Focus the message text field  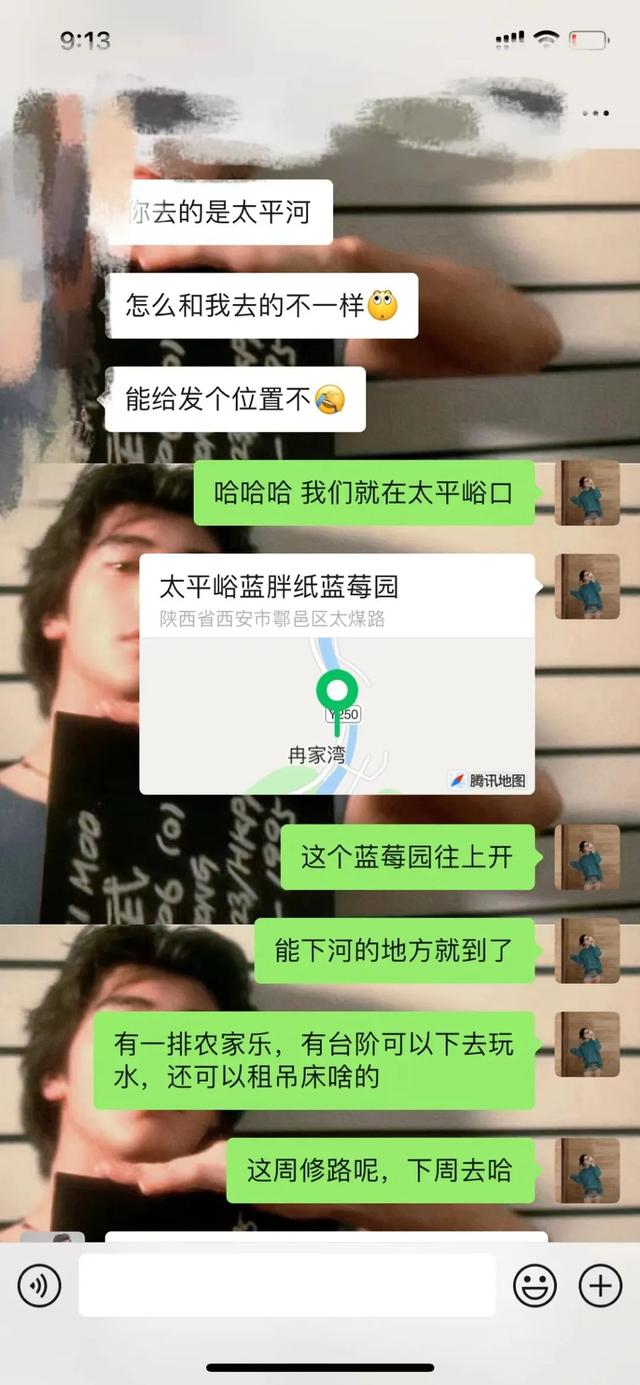(287, 1285)
